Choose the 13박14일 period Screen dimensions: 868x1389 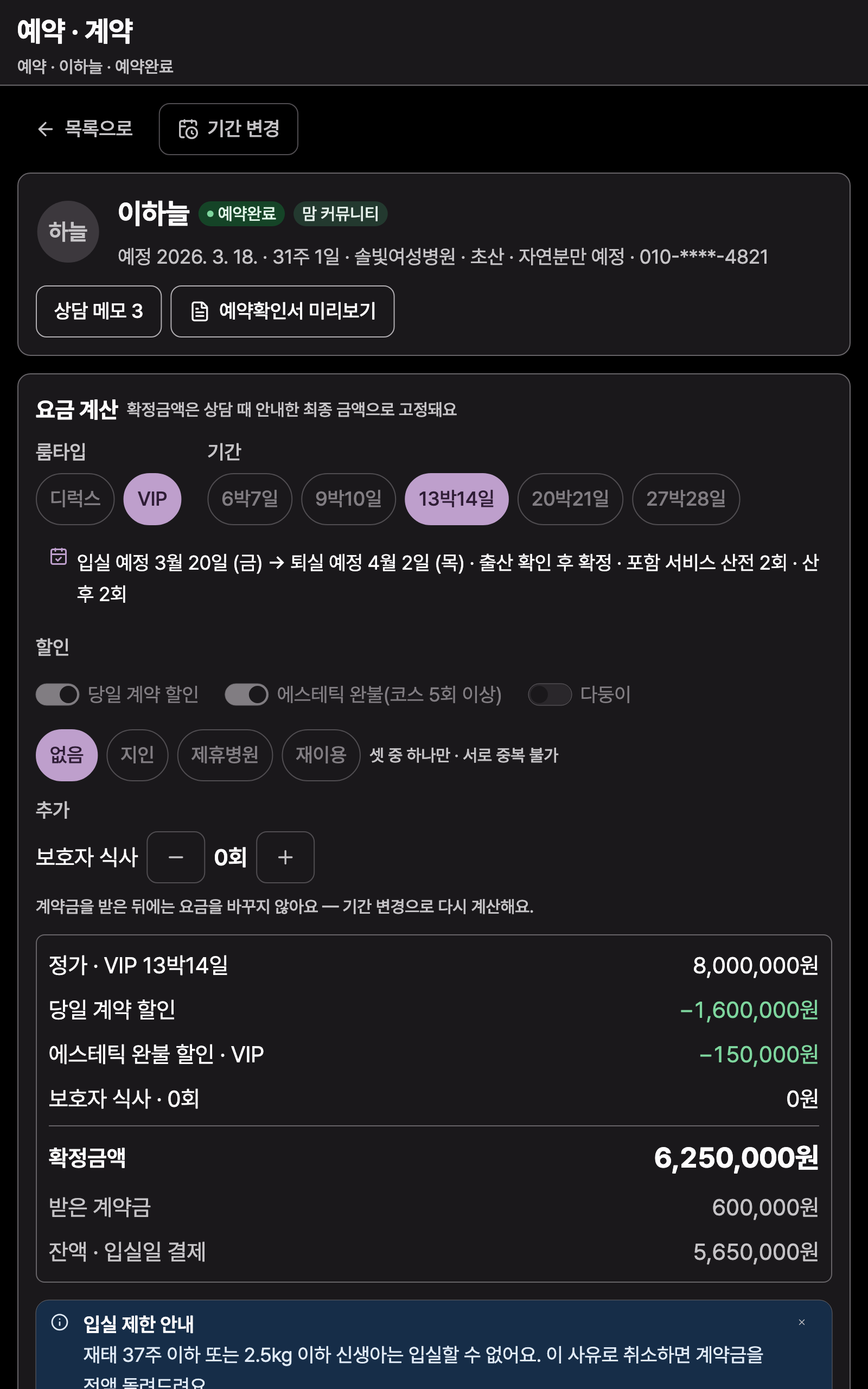point(456,499)
